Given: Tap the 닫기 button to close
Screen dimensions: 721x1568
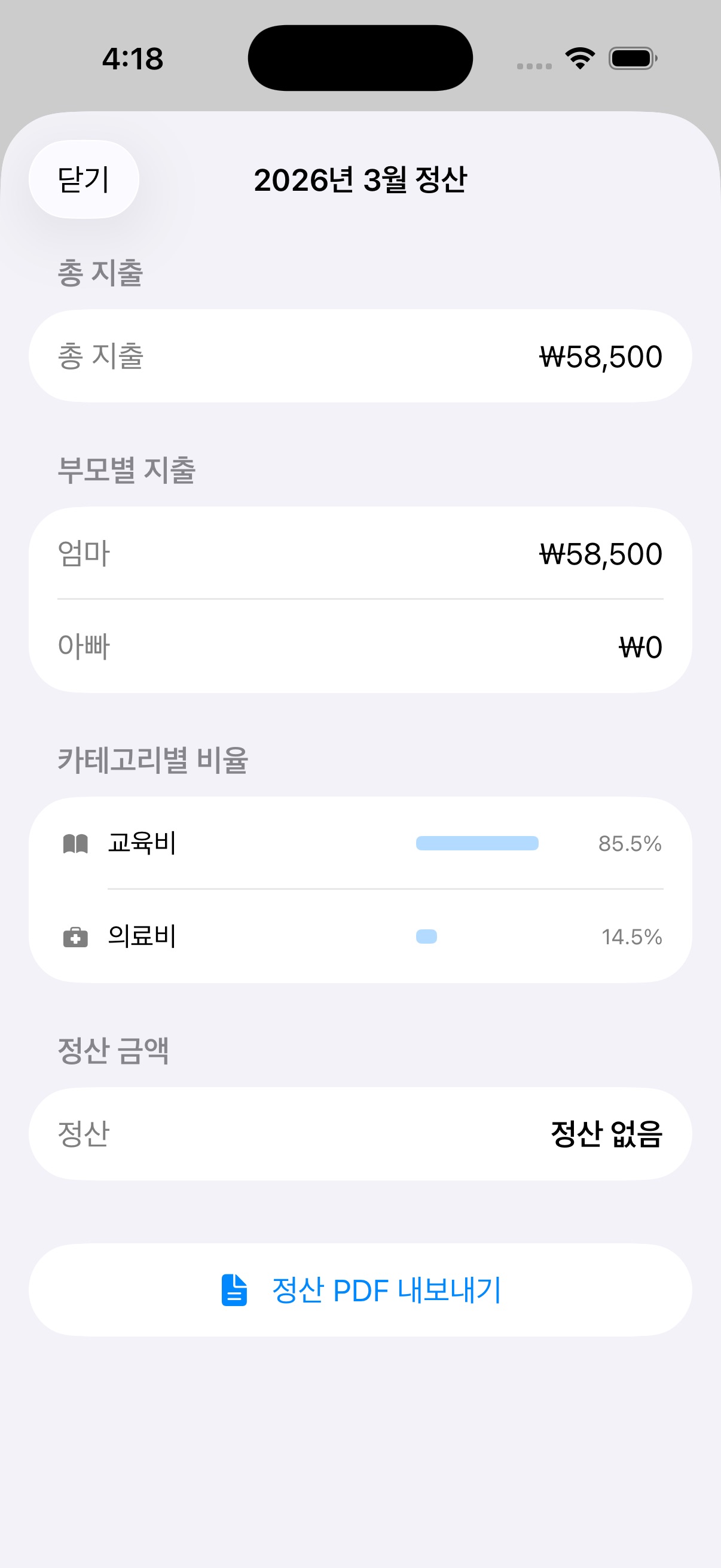Looking at the screenshot, I should 83,179.
